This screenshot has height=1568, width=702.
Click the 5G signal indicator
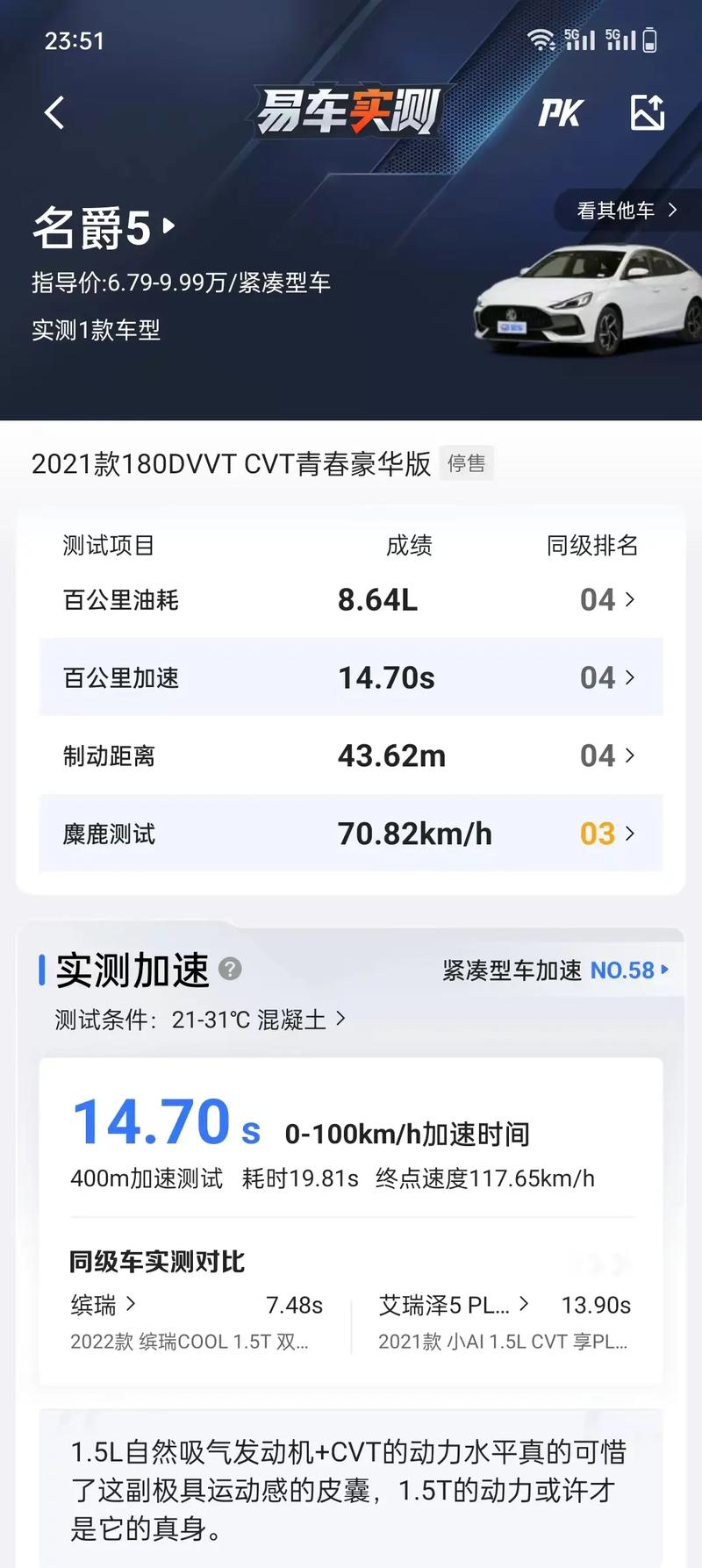(580, 39)
